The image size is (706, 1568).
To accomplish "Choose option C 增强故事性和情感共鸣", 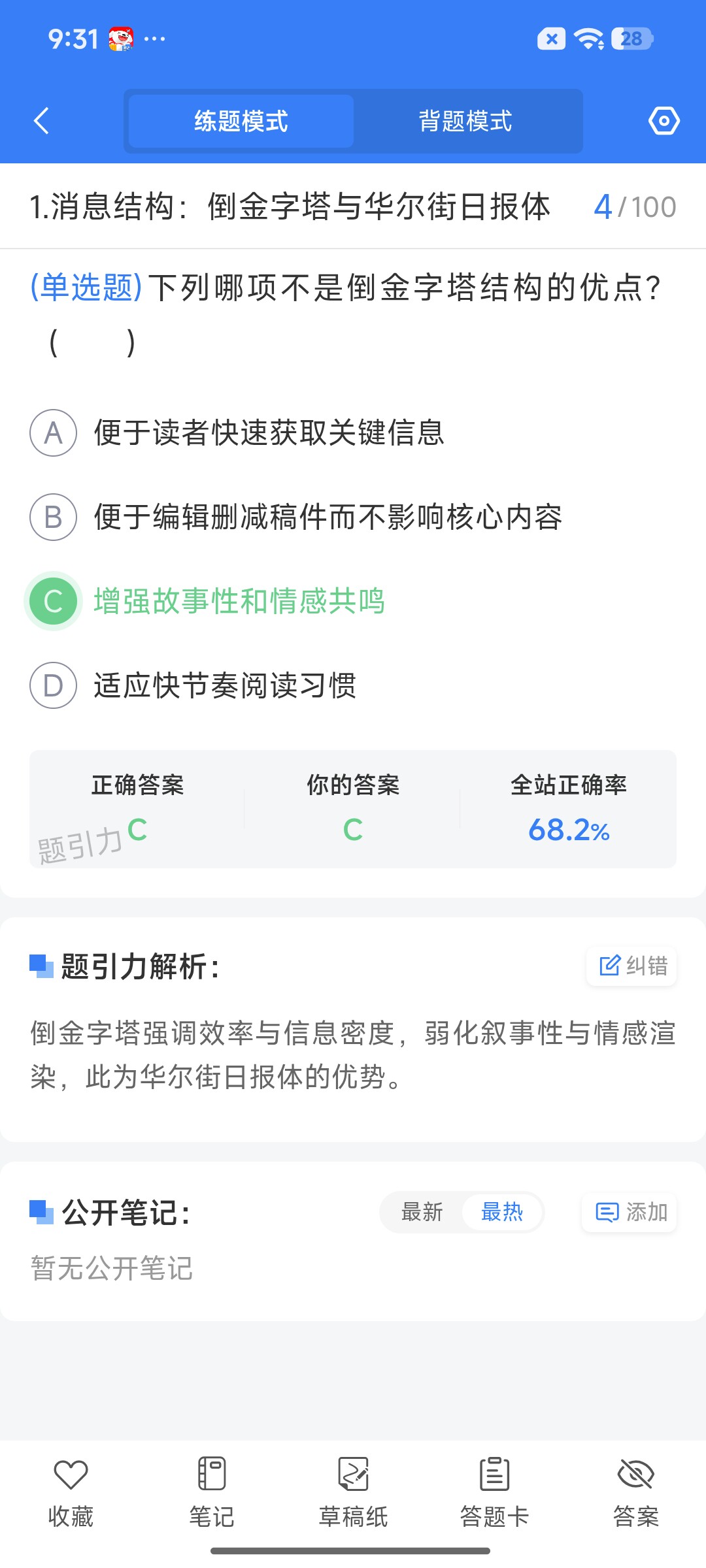I will tap(206, 601).
